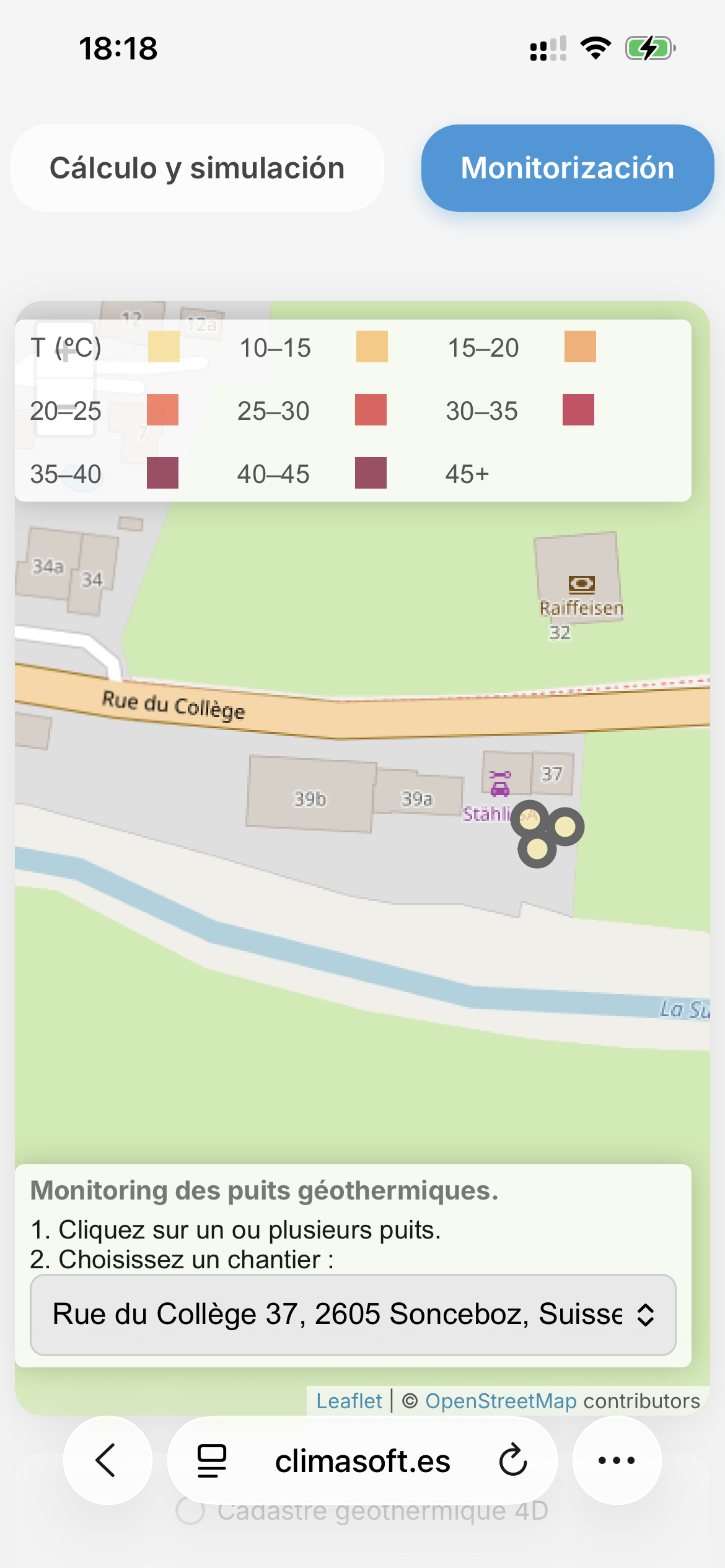
Task: Select the Monitorización tab
Action: click(x=567, y=168)
